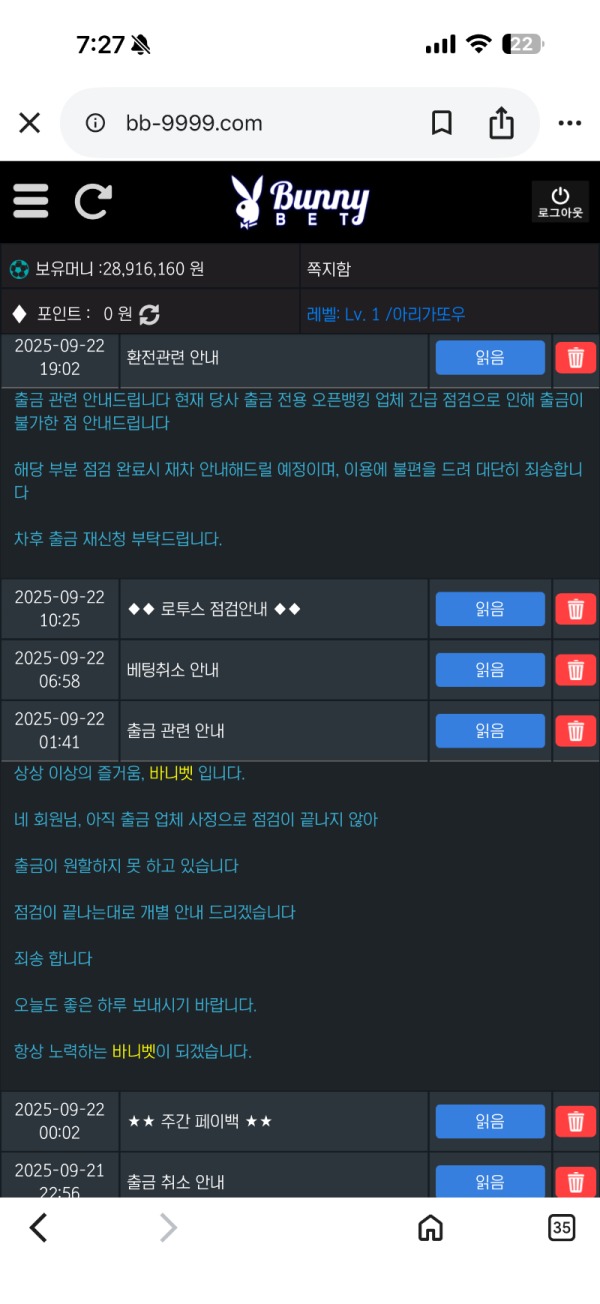Screen dimensions: 600x1304
Task: Reload the site with refresh icon
Action: [x=94, y=201]
